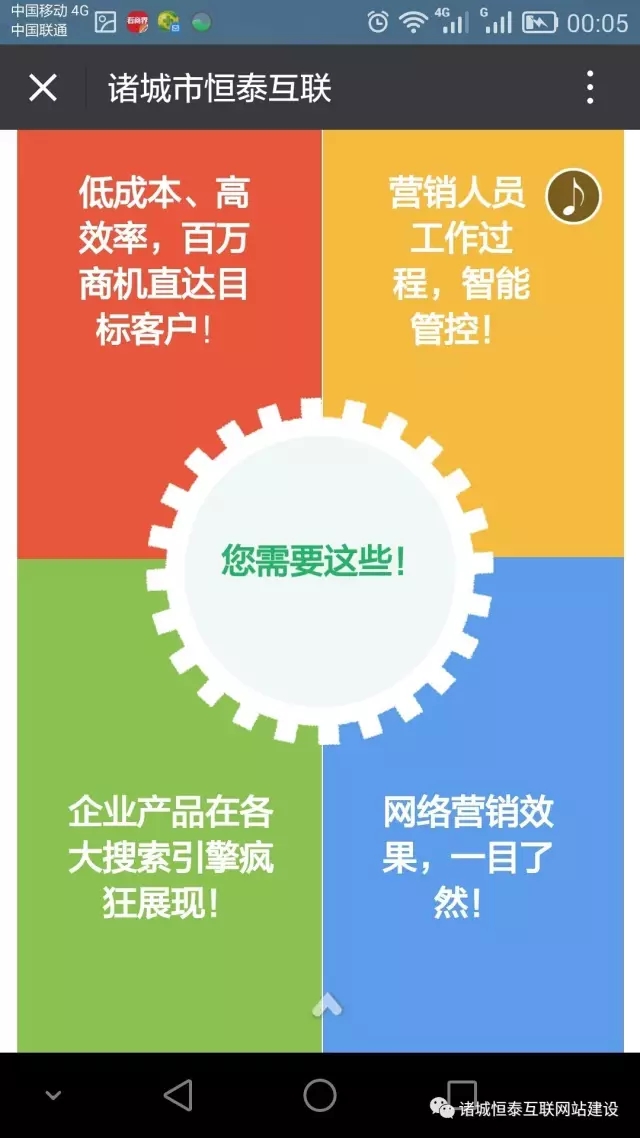Image resolution: width=640 pixels, height=1138 pixels.
Task: Hide the navigation bar with the down chevron
Action: [53, 1096]
